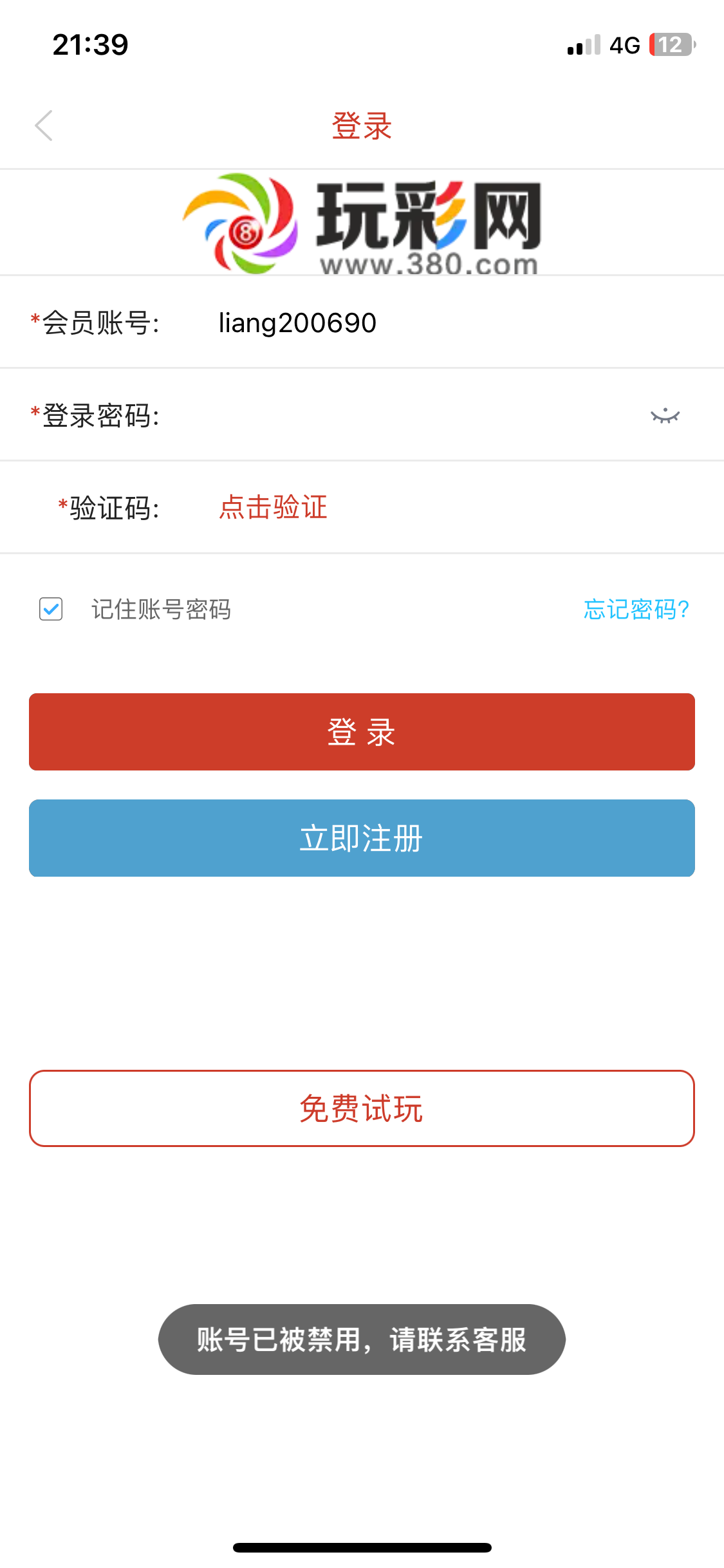Screen dimensions: 724x1568
Task: Click the liang200690 account field
Action: click(x=298, y=322)
